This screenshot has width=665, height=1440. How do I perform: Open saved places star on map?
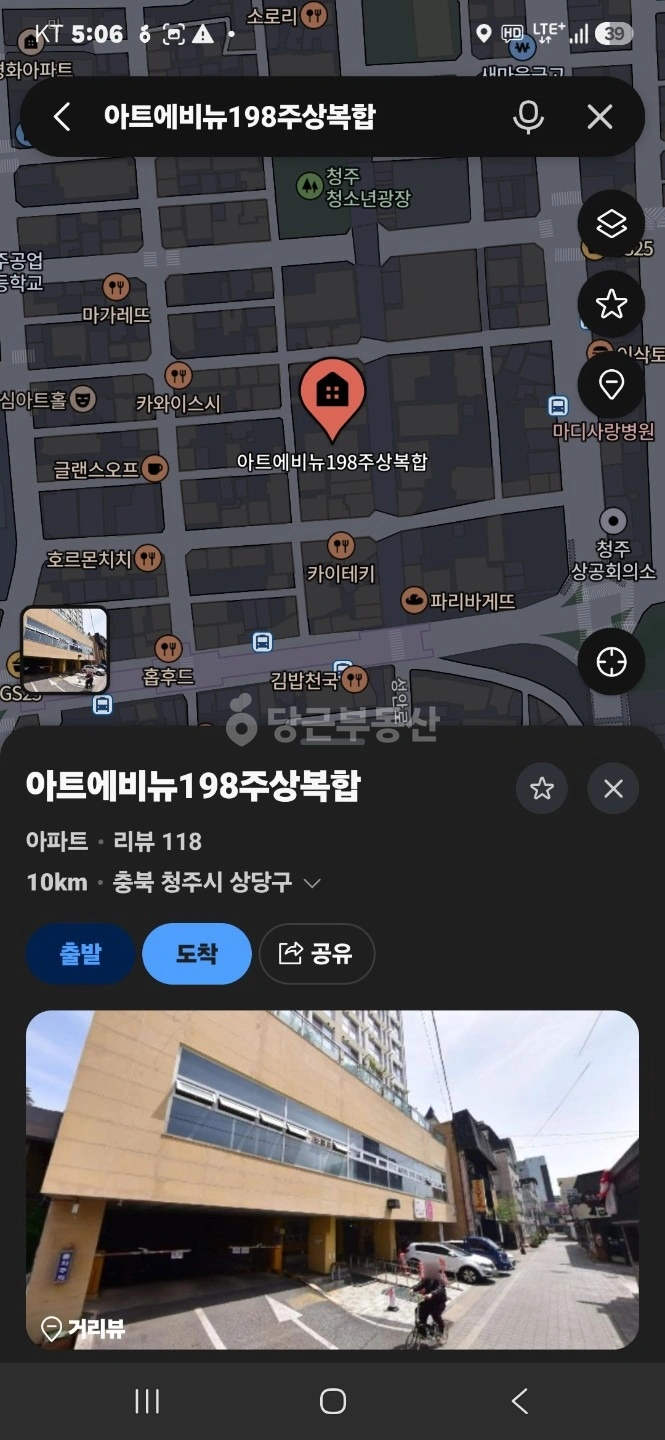coord(611,304)
